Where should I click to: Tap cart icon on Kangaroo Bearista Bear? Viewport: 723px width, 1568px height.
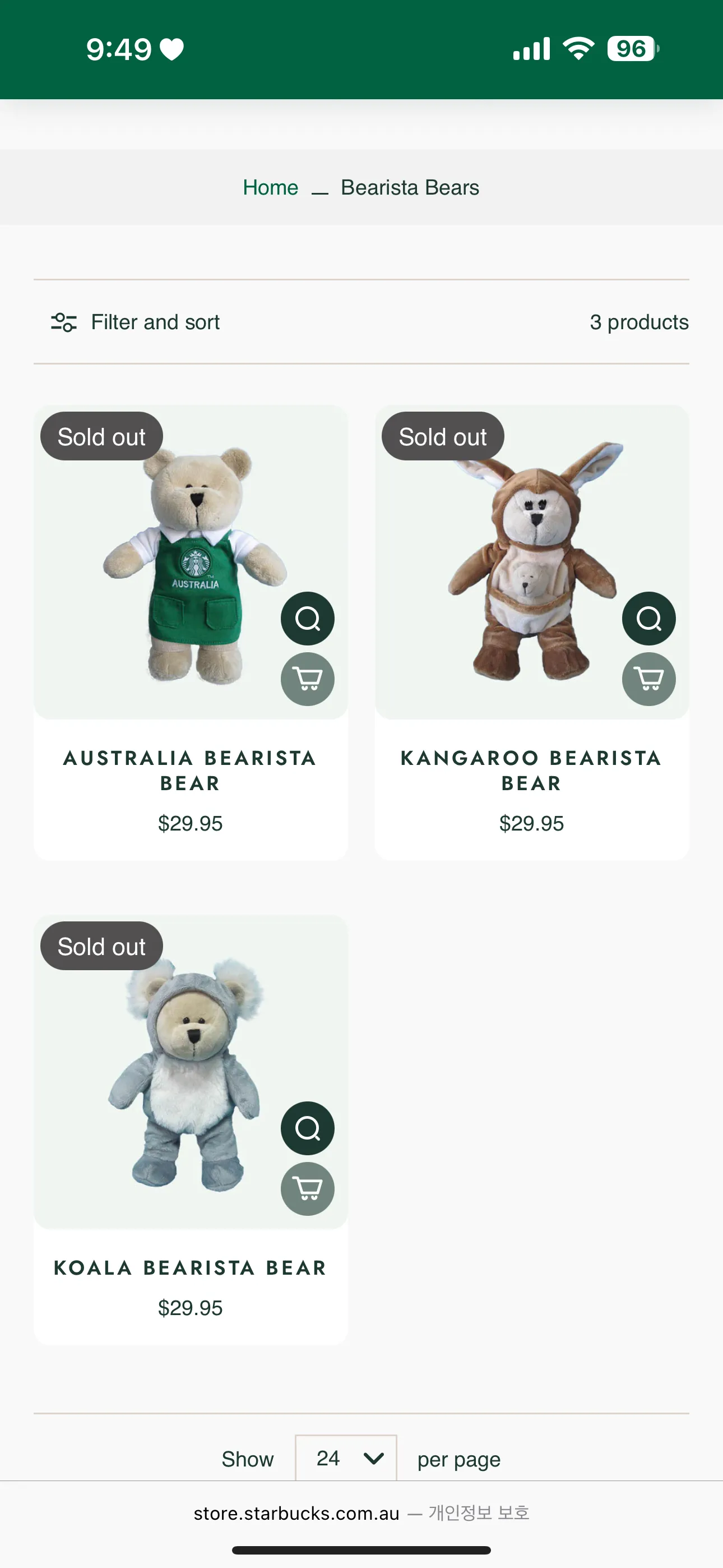(649, 679)
